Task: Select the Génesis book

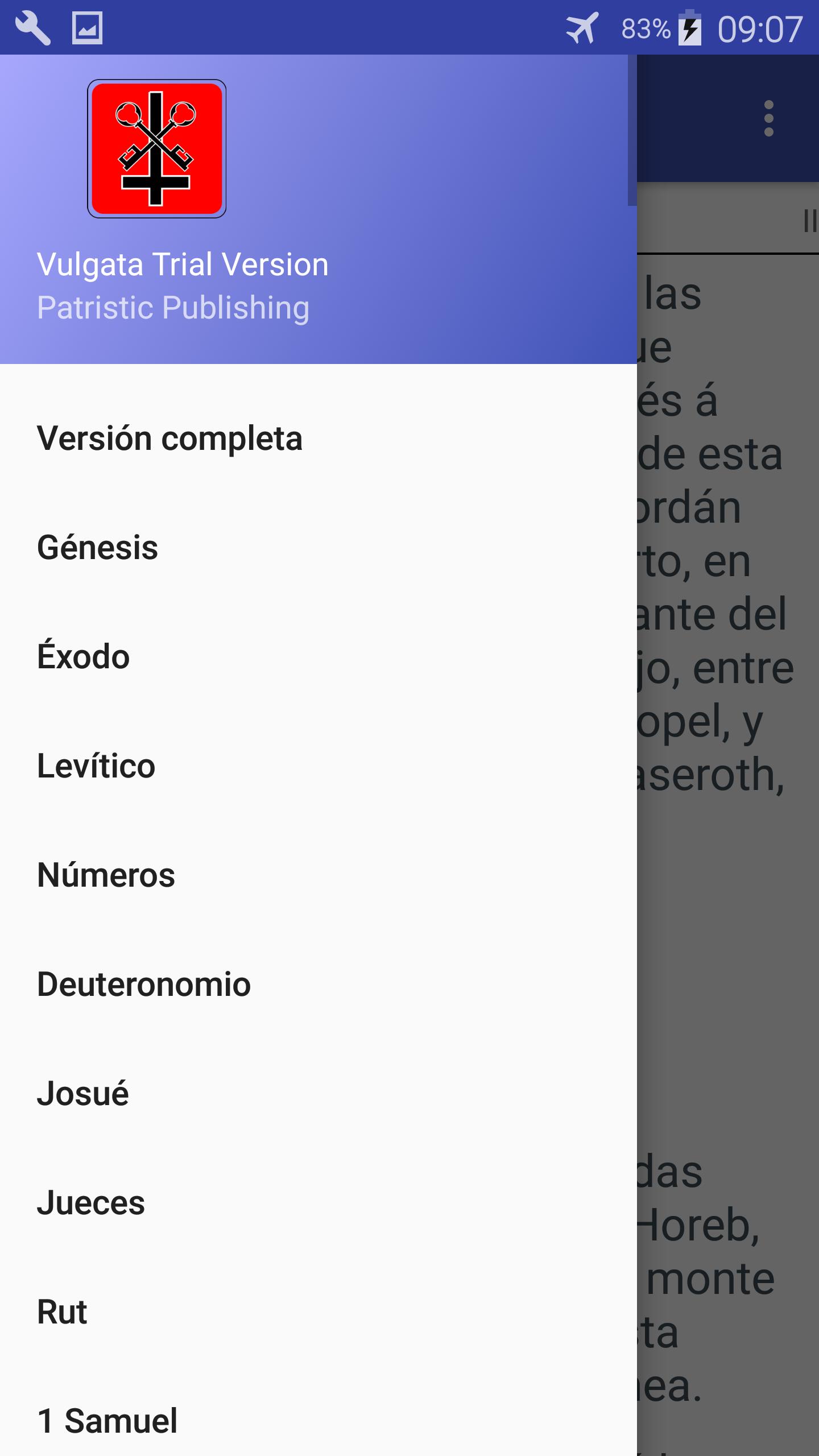Action: pyautogui.click(x=318, y=548)
